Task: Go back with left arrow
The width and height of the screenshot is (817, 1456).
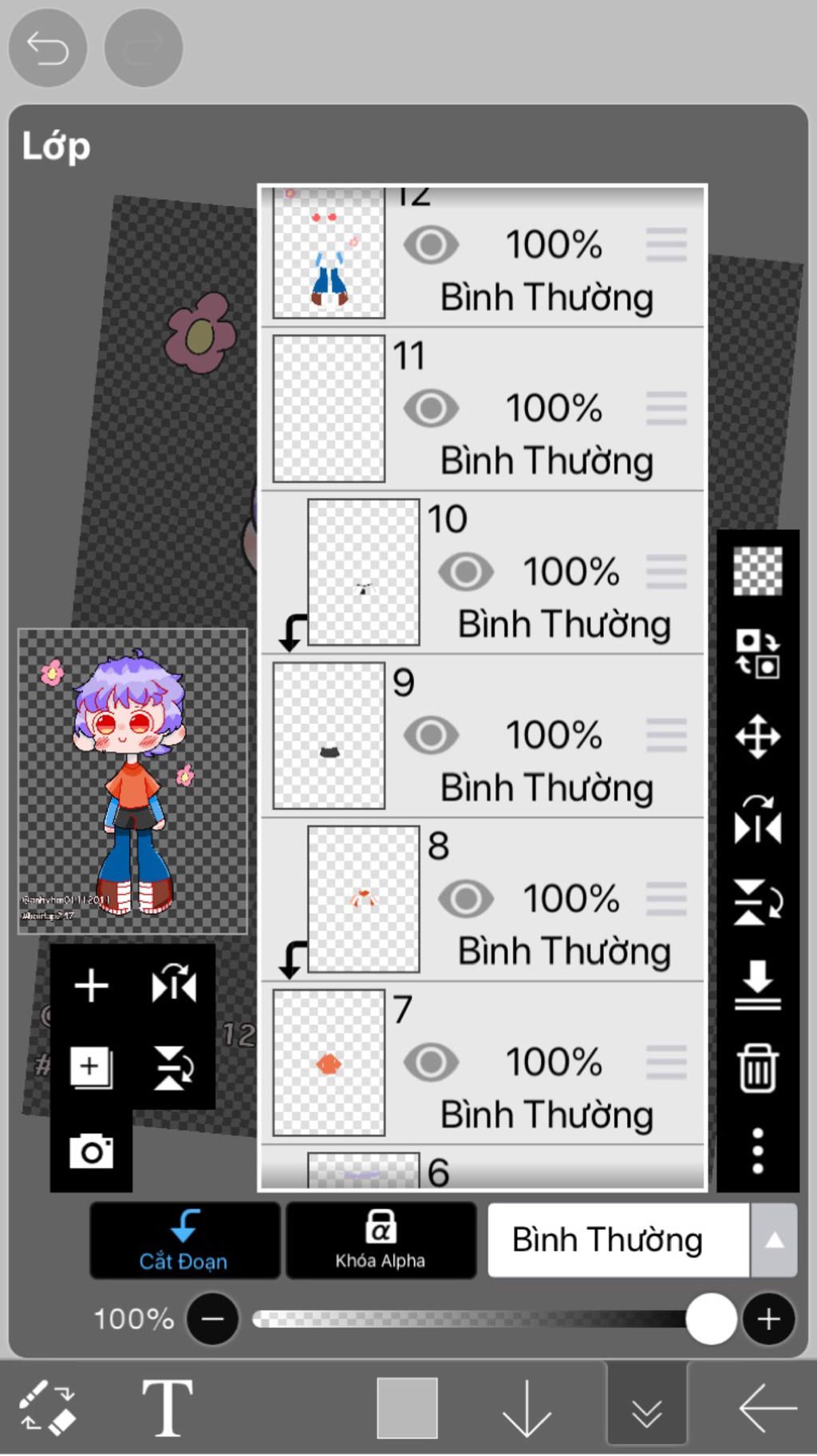Action: click(x=768, y=1408)
